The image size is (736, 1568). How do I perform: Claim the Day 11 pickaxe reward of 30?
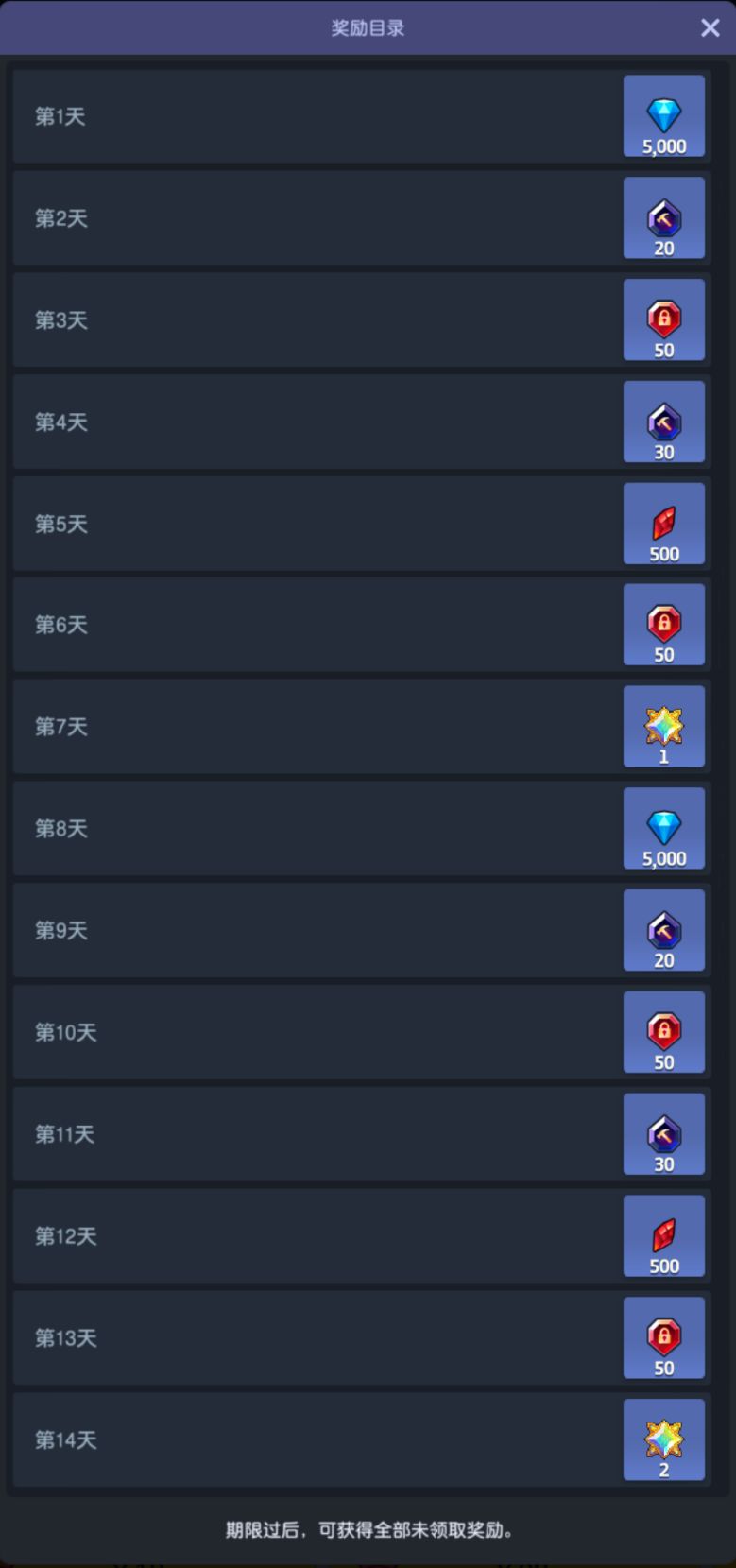[x=663, y=1134]
